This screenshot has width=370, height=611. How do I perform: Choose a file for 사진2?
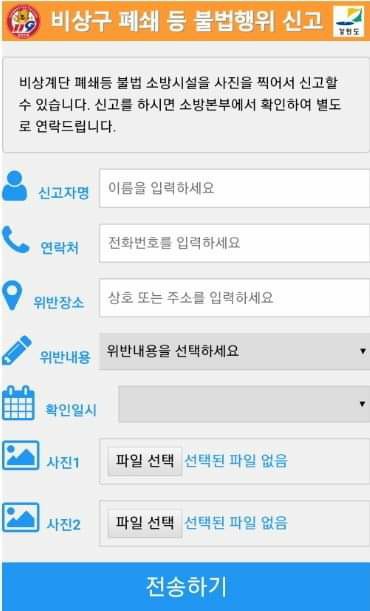(145, 523)
